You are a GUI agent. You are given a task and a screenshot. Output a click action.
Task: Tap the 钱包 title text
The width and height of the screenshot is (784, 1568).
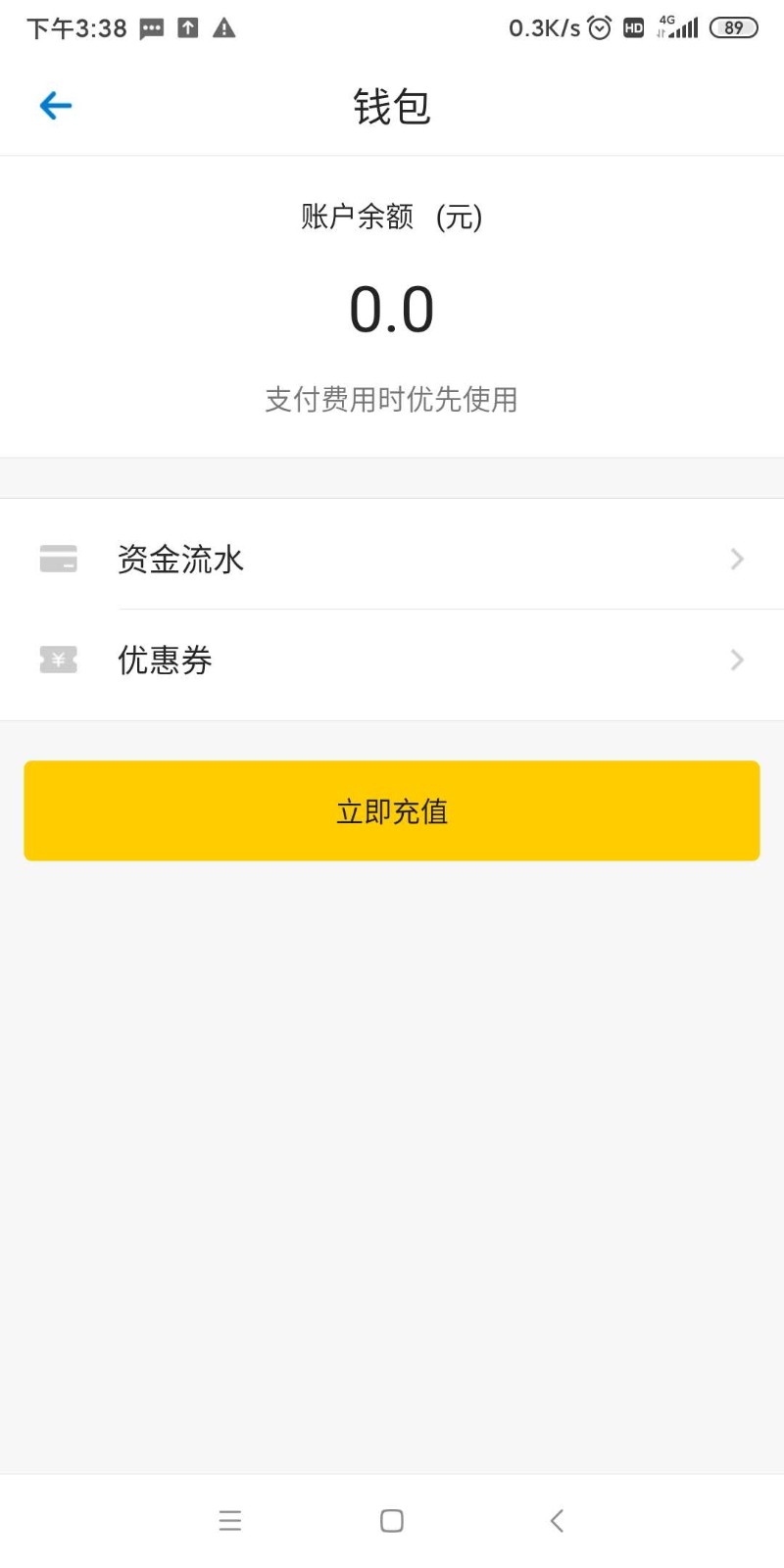point(392,107)
